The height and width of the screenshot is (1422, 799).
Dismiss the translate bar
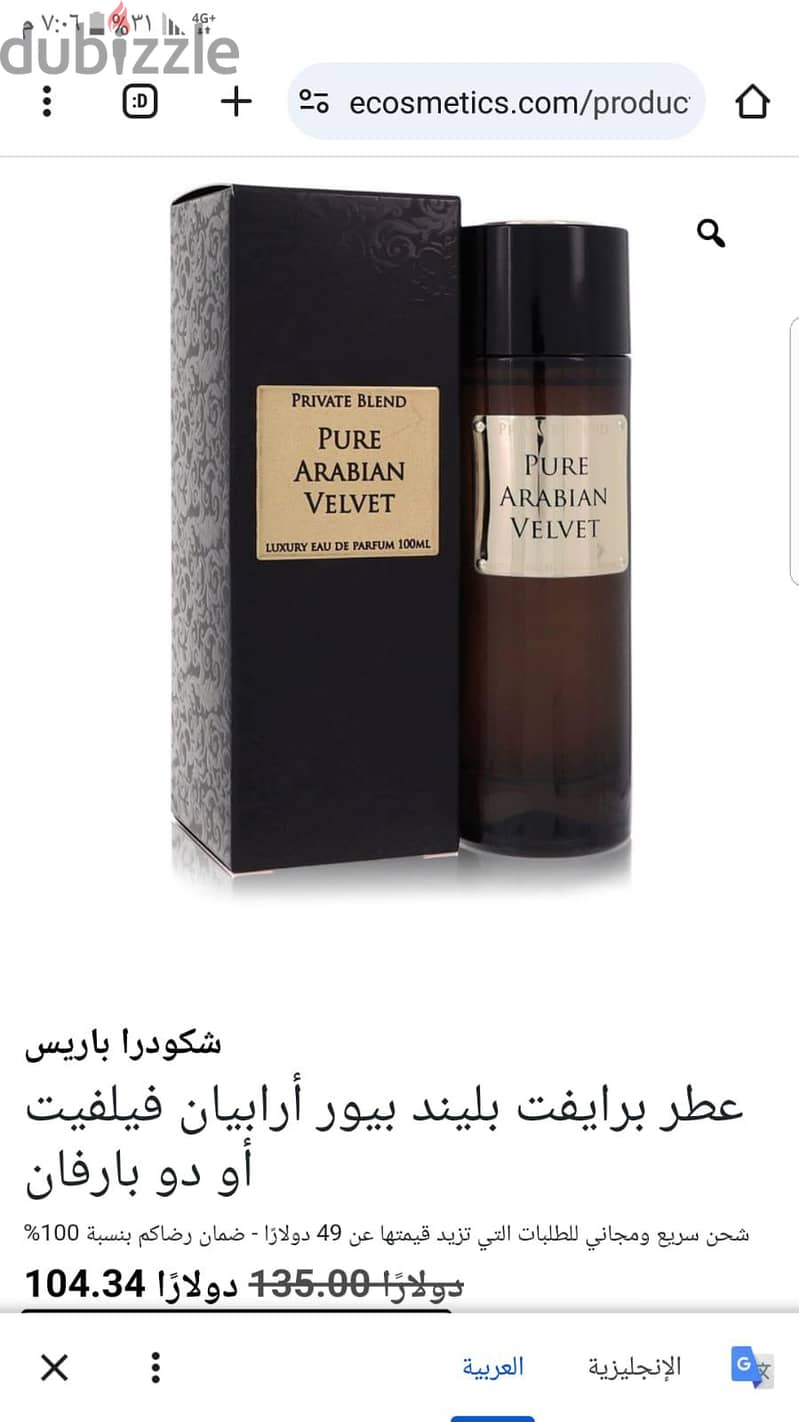[x=54, y=1367]
